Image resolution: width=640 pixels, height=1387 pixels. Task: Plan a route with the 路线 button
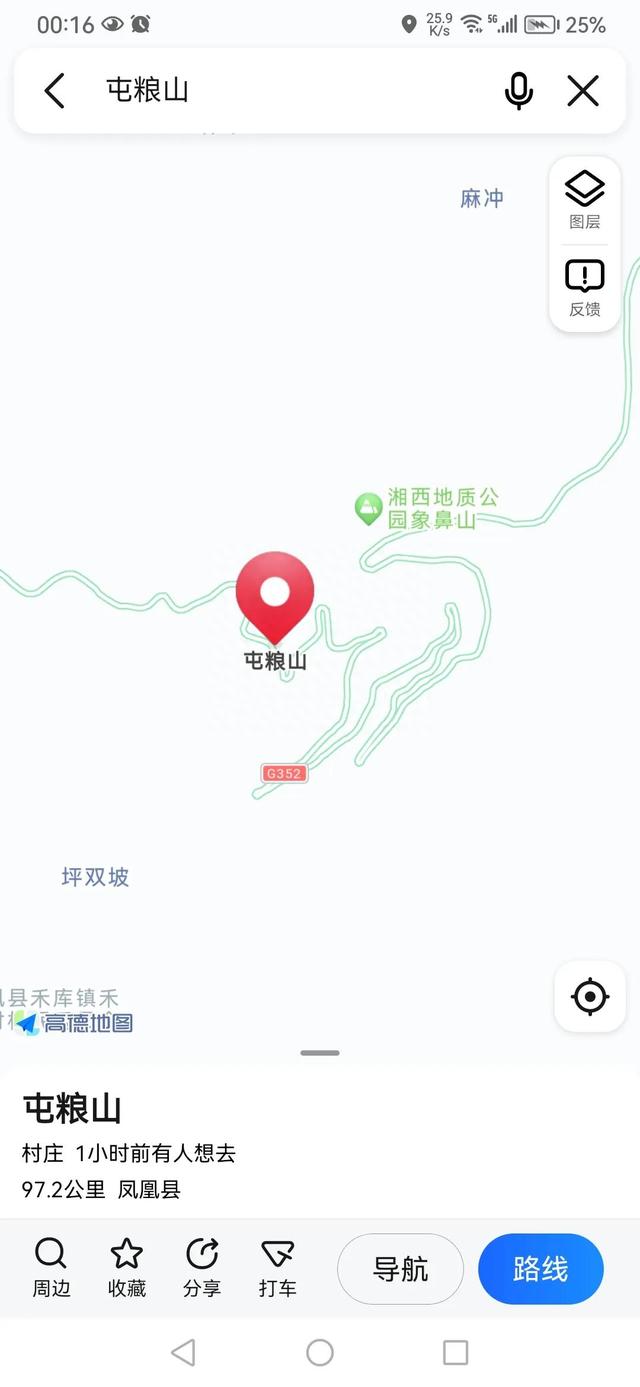[541, 1269]
